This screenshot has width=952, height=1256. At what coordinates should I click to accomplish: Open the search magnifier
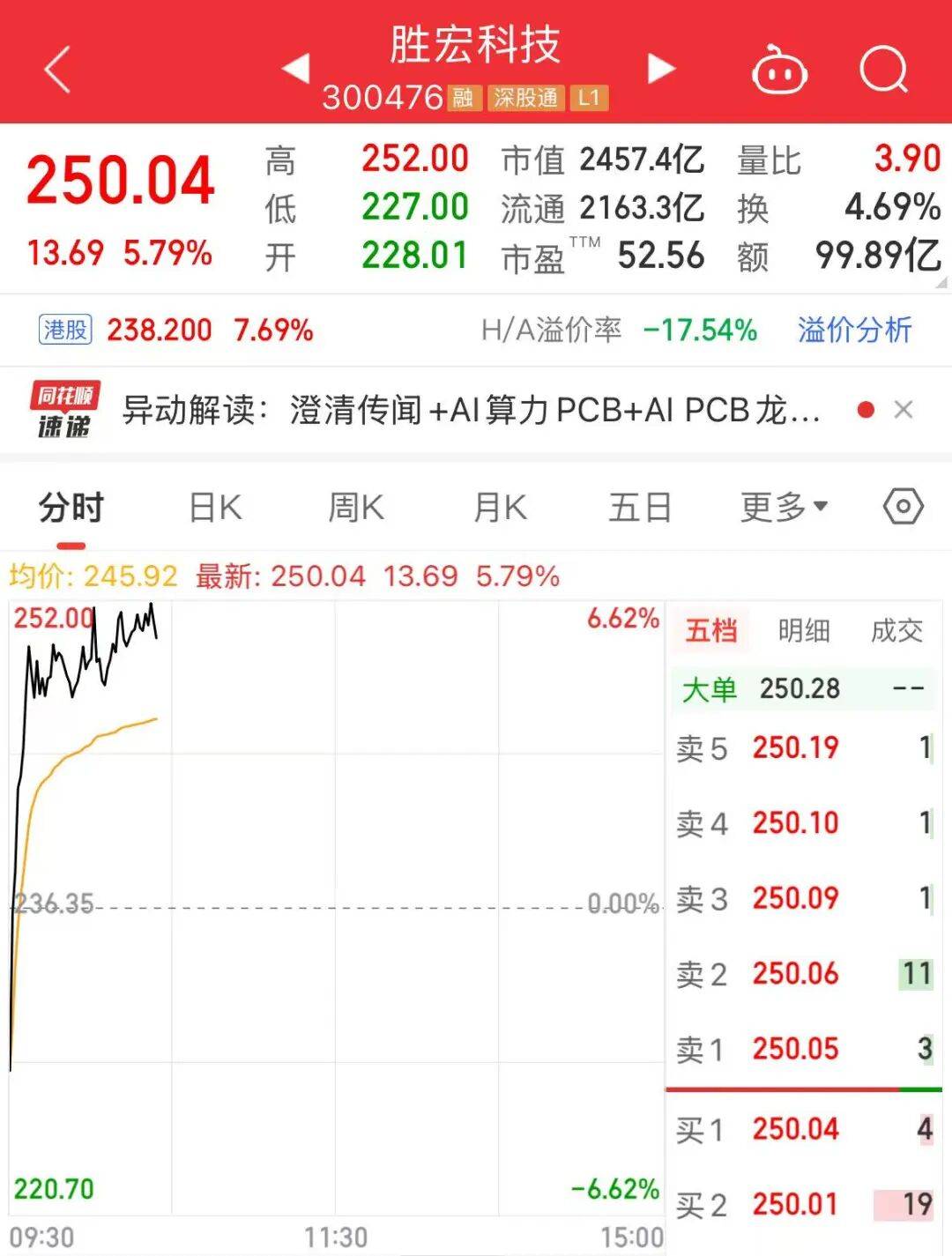(884, 69)
